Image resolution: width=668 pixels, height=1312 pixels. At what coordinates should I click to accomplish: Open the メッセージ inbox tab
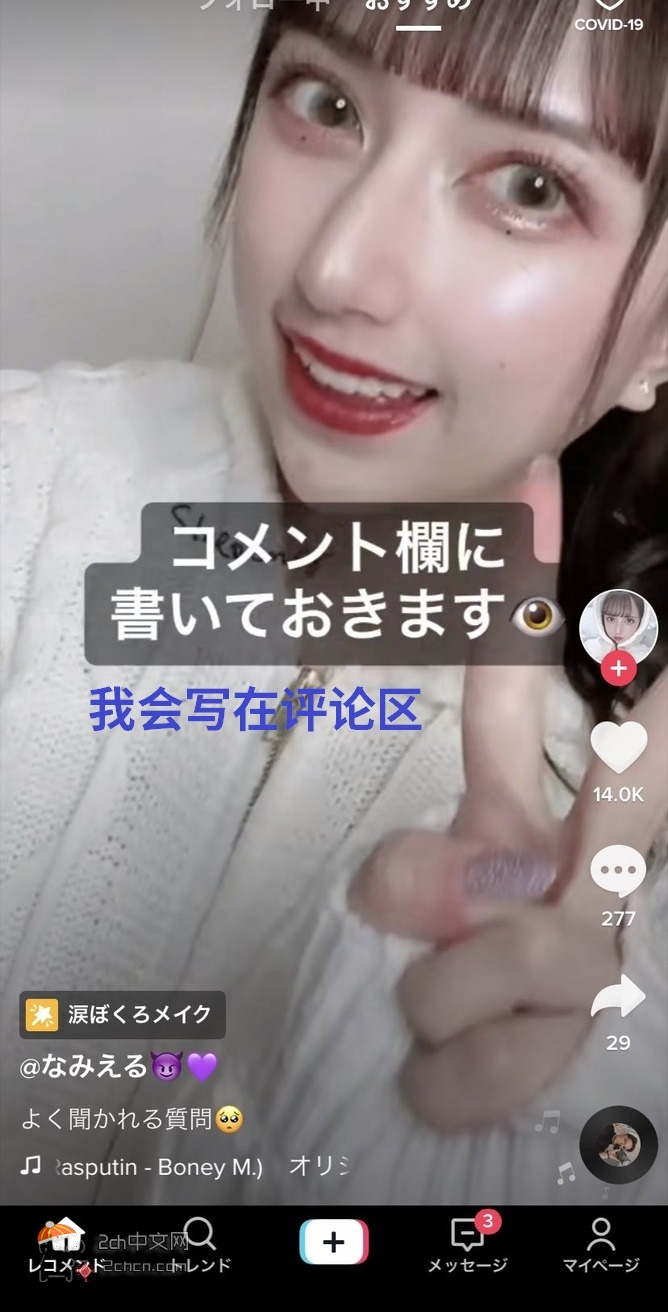pyautogui.click(x=467, y=1246)
